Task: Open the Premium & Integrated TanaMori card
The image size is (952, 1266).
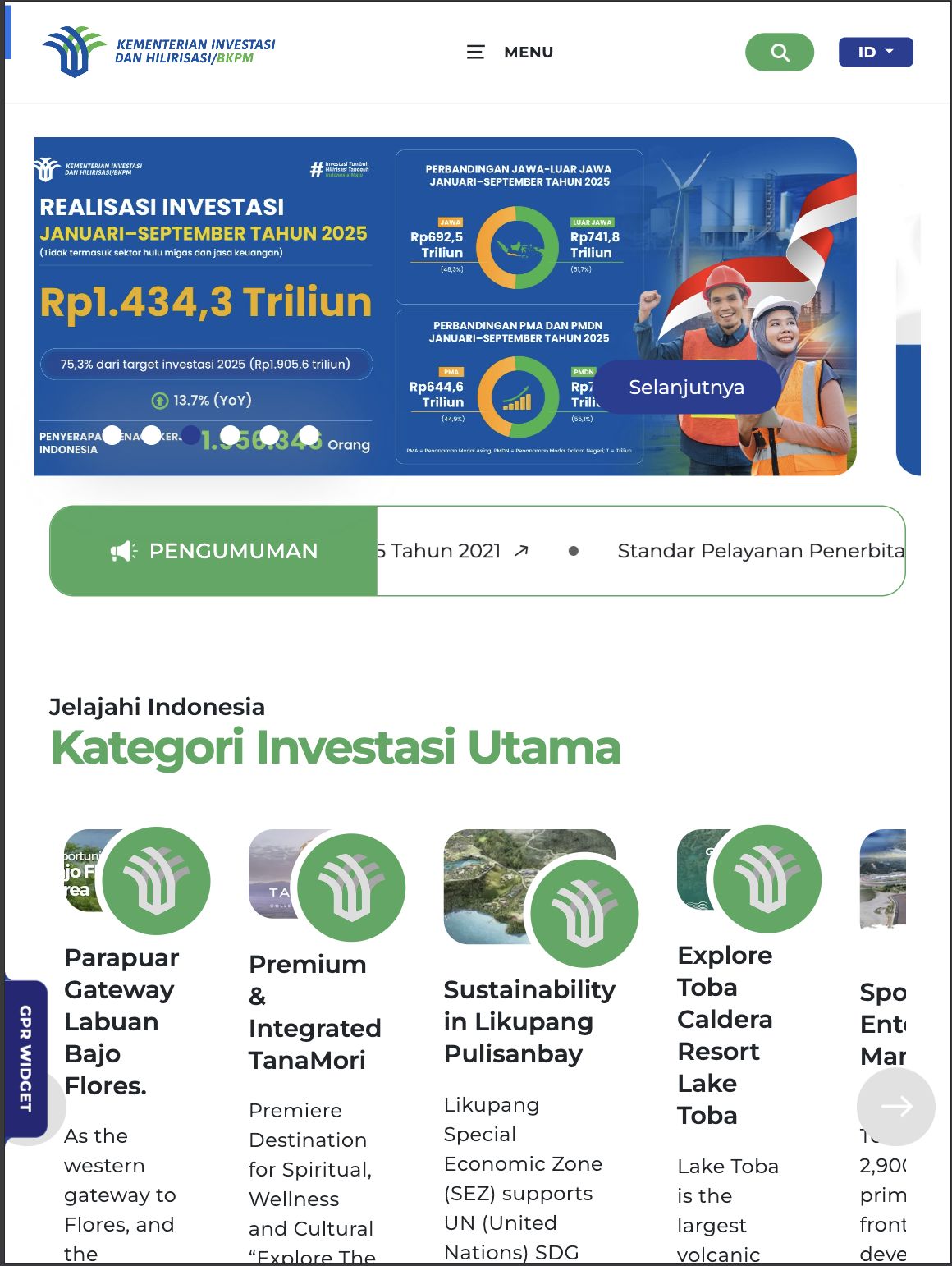Action: pos(314,1011)
